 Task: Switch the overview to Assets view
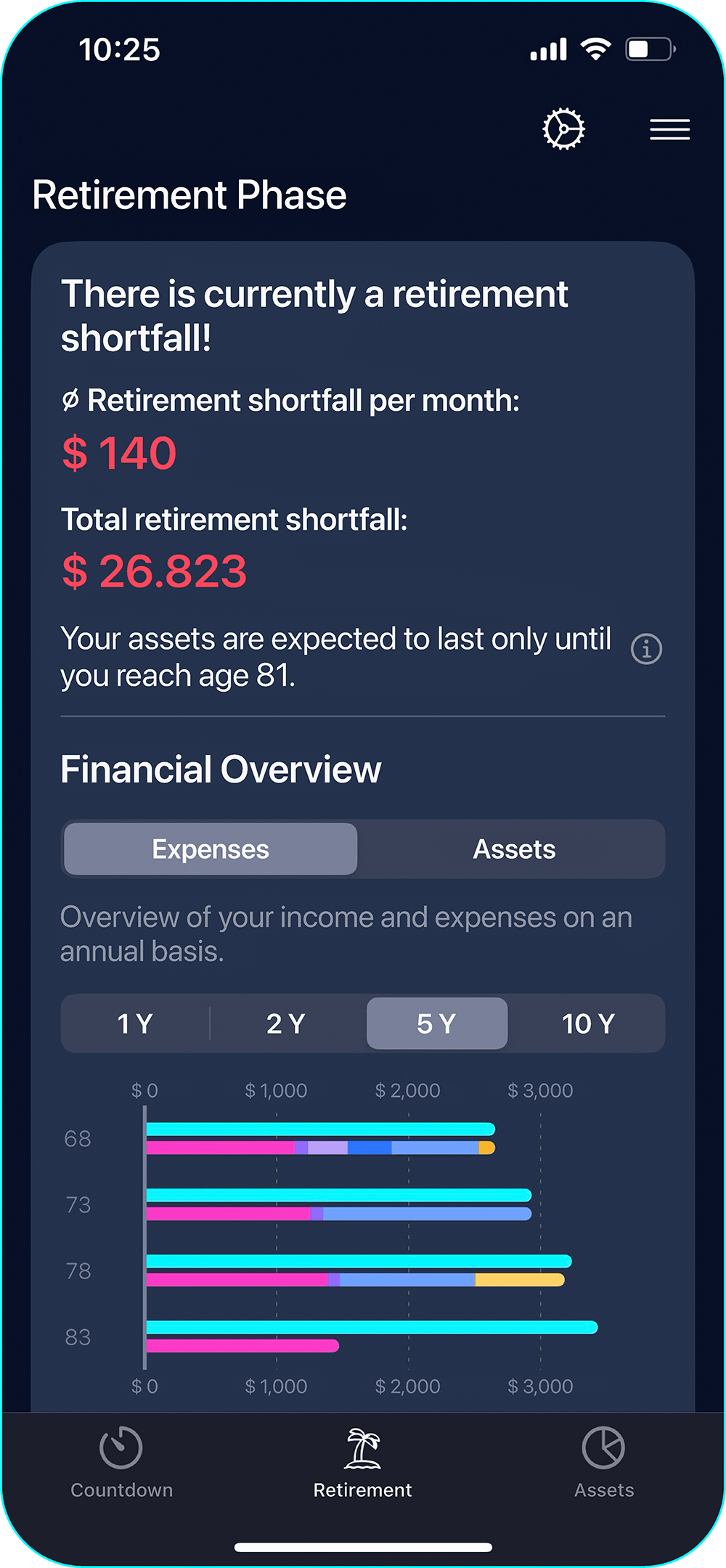coord(515,849)
